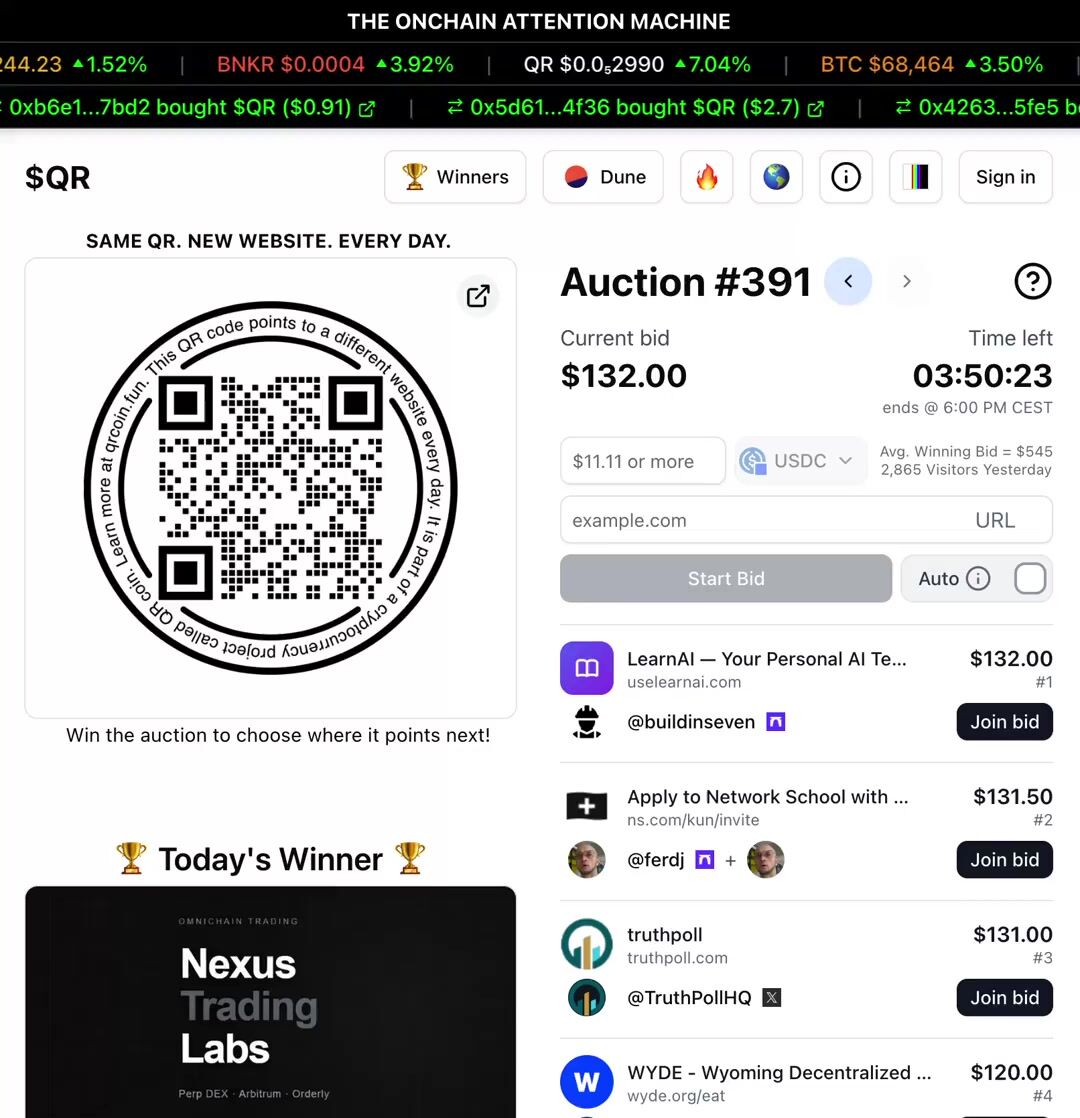Join the Network School bid
1080x1118 pixels.
click(x=1004, y=860)
